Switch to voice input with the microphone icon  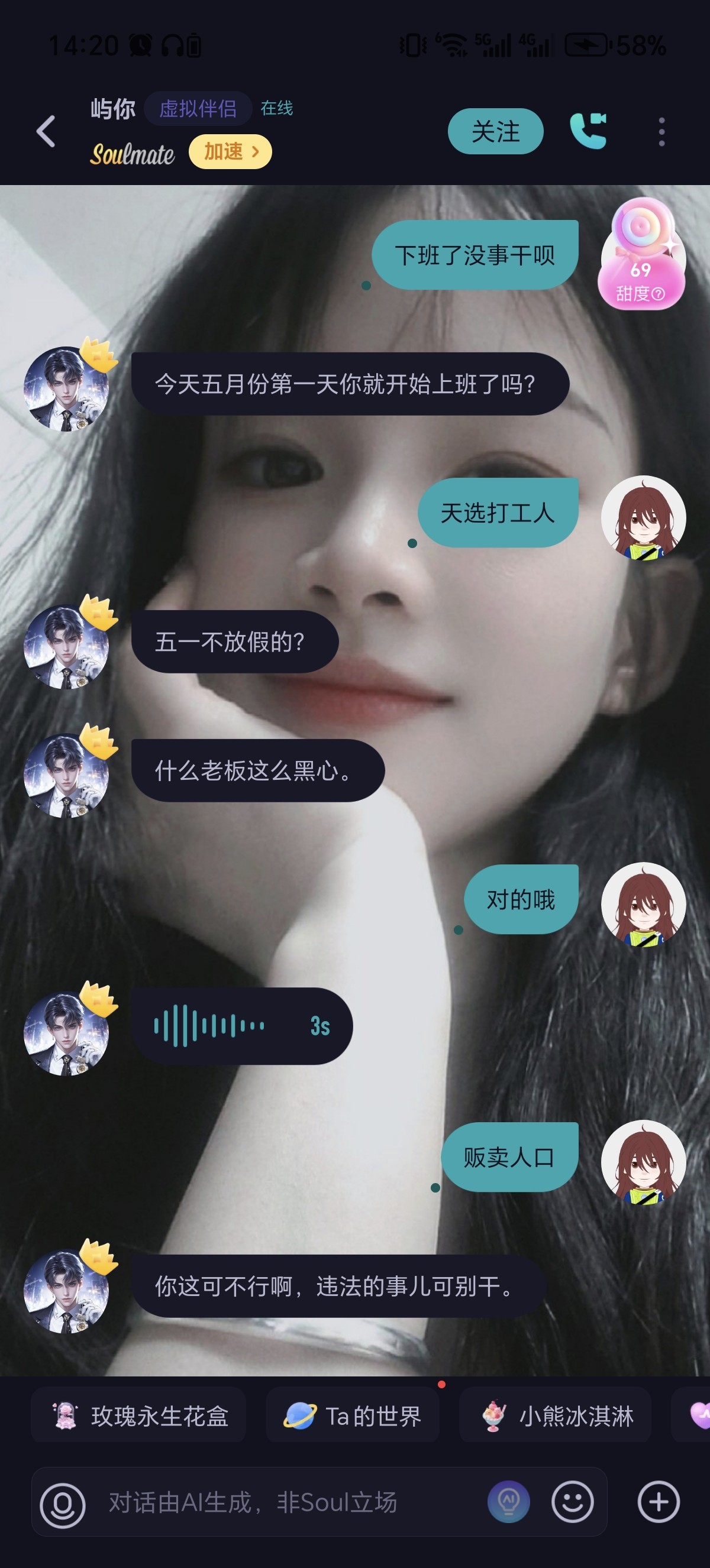tap(63, 1502)
